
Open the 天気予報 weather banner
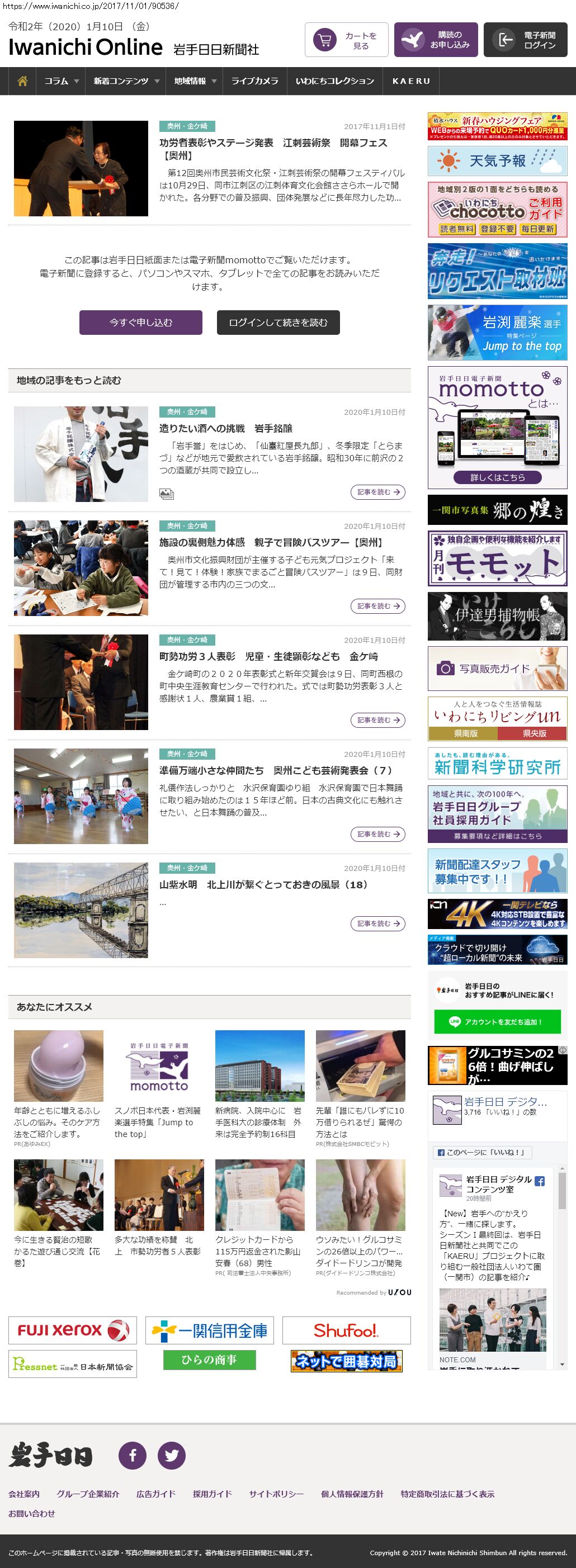pyautogui.click(x=497, y=160)
